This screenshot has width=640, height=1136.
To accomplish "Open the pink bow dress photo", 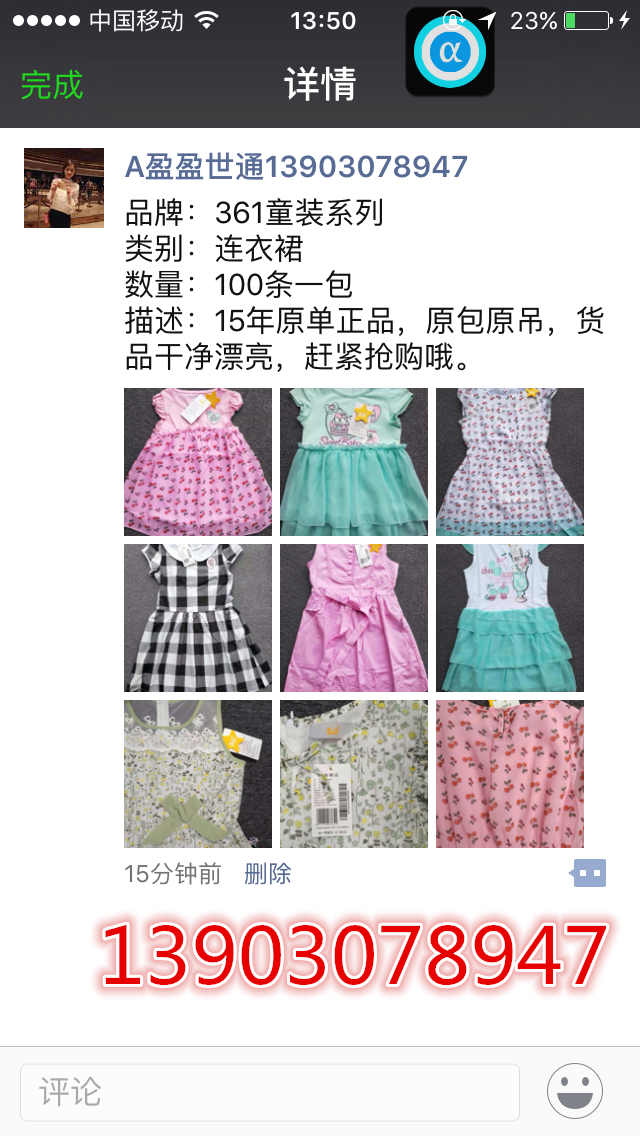I will [x=354, y=618].
